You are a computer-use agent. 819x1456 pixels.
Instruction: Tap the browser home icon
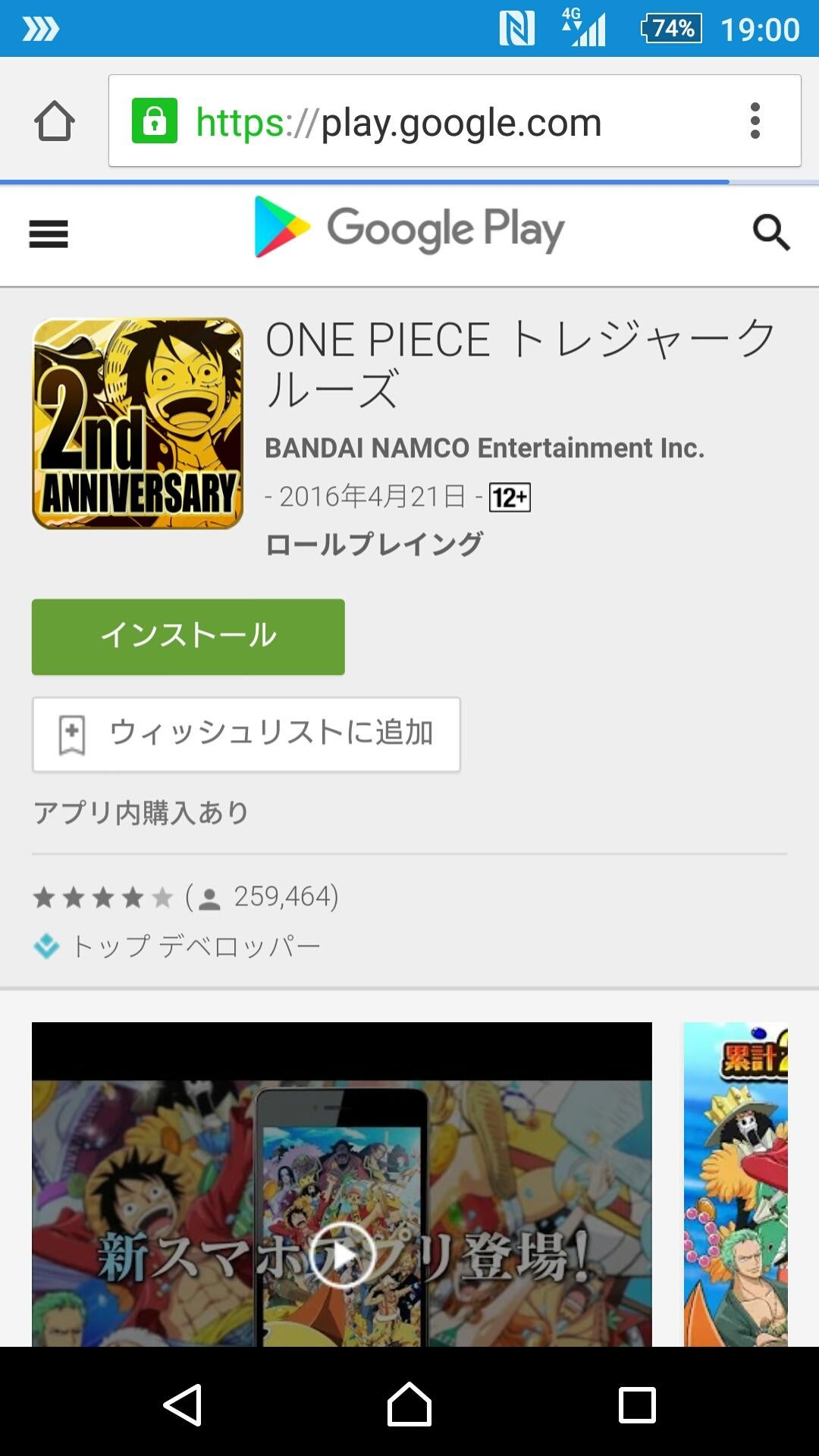(x=55, y=121)
